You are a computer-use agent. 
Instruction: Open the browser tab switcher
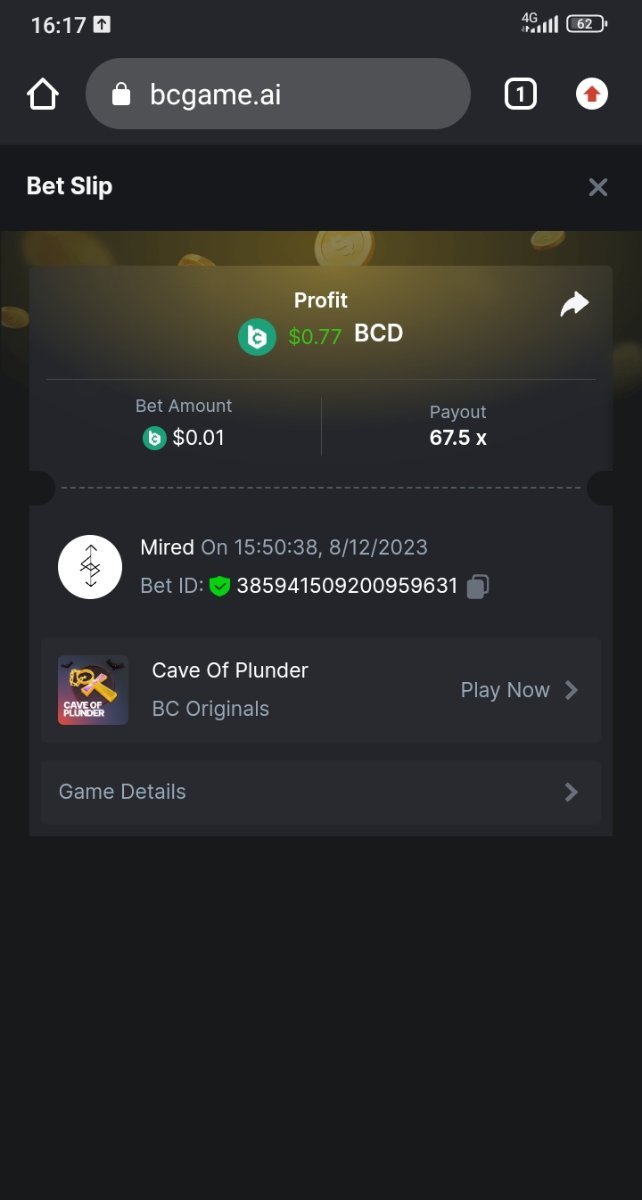(520, 94)
